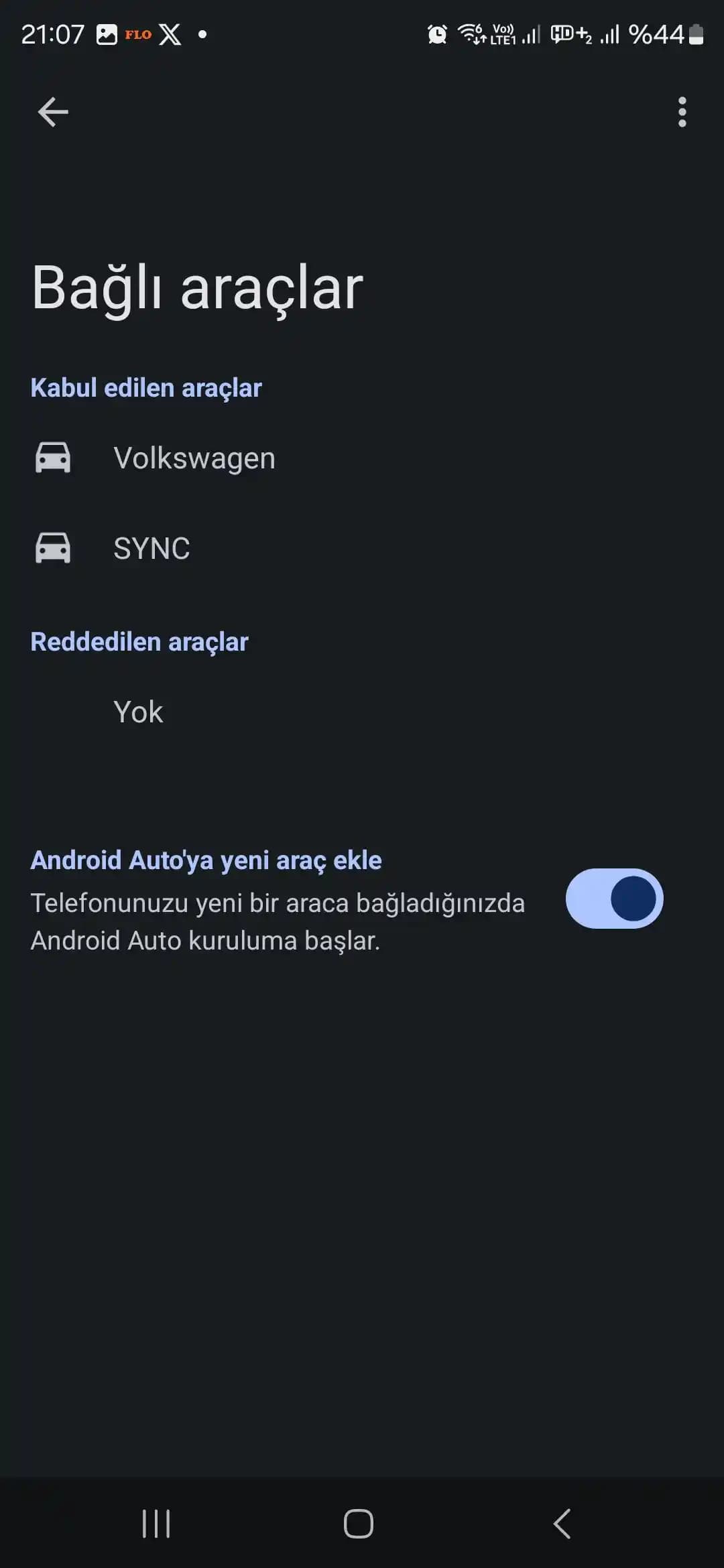The width and height of the screenshot is (724, 1568).
Task: Open the SYNC connected vehicle entry
Action: pos(152,547)
